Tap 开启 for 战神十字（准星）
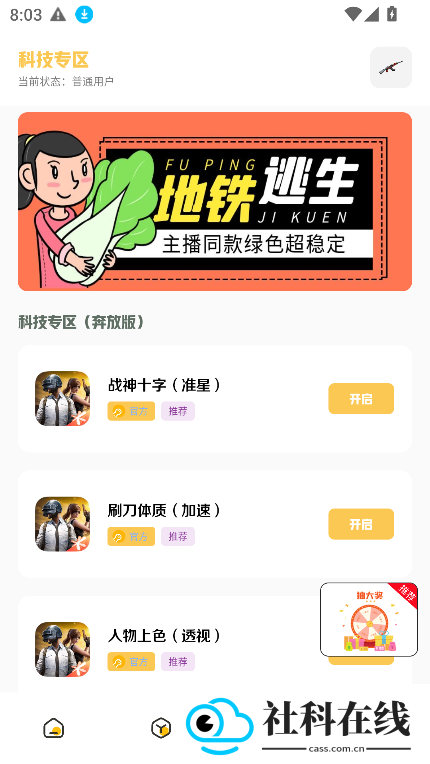Viewport: 430px width, 764px height. click(x=361, y=399)
